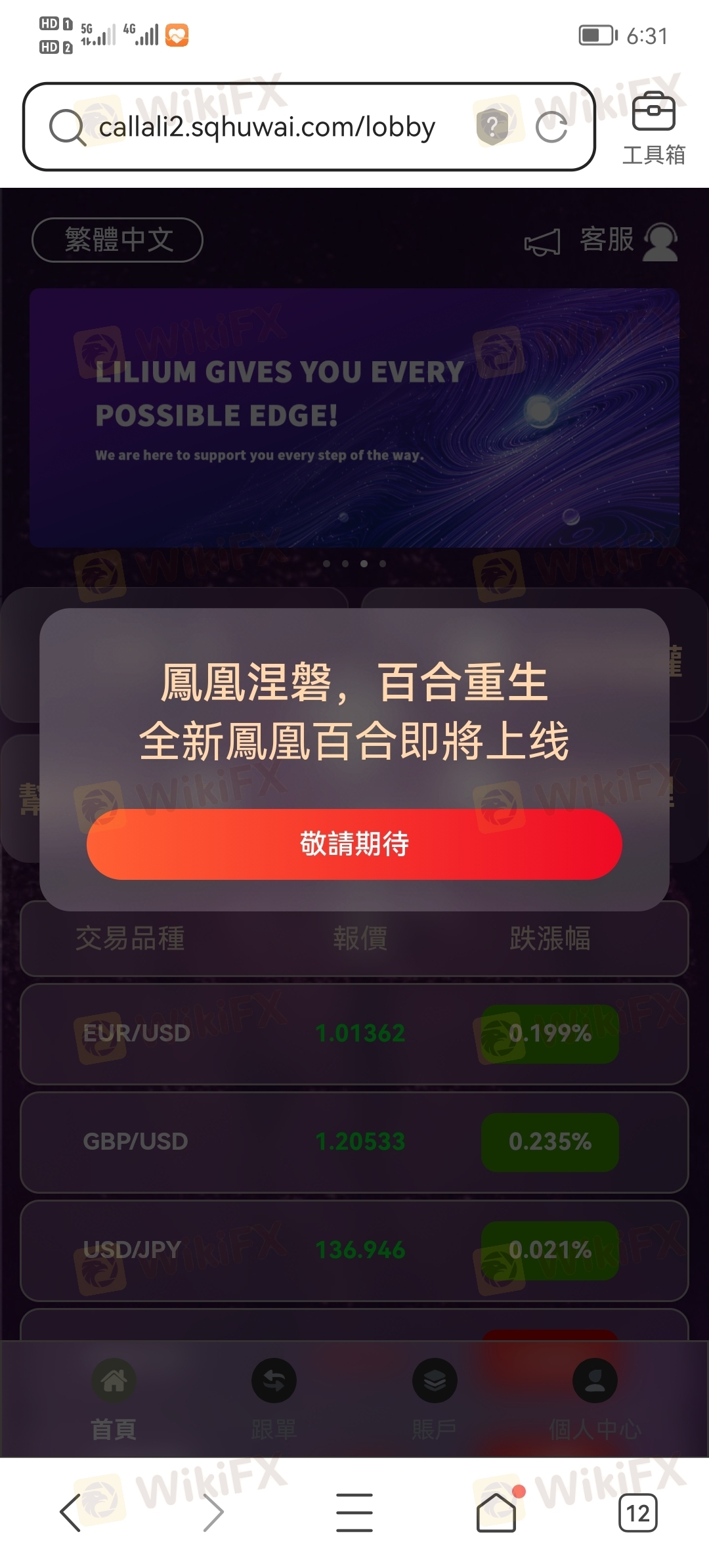This screenshot has height=1568, width=709.
Task: Go to the browser home page
Action: 496,1512
